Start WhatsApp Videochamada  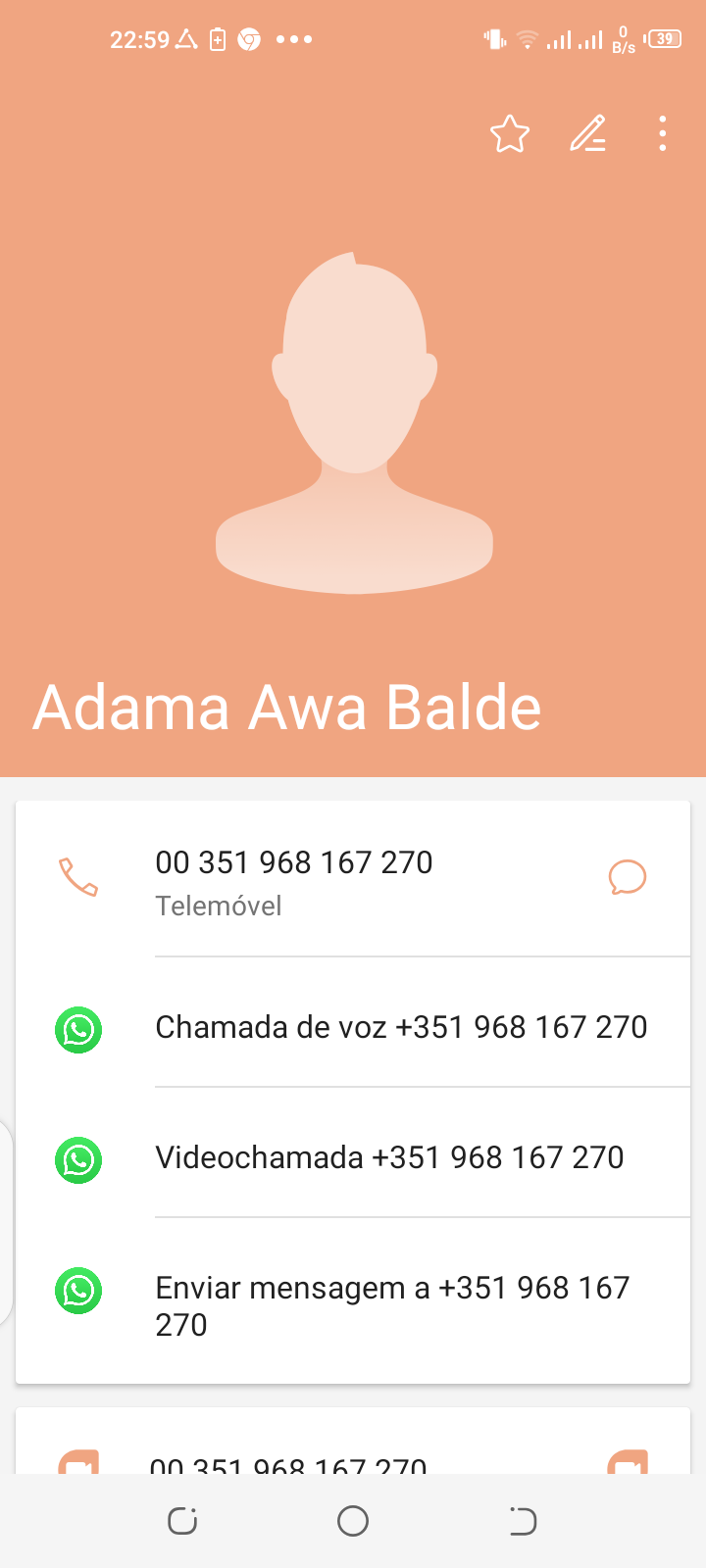tap(353, 1157)
